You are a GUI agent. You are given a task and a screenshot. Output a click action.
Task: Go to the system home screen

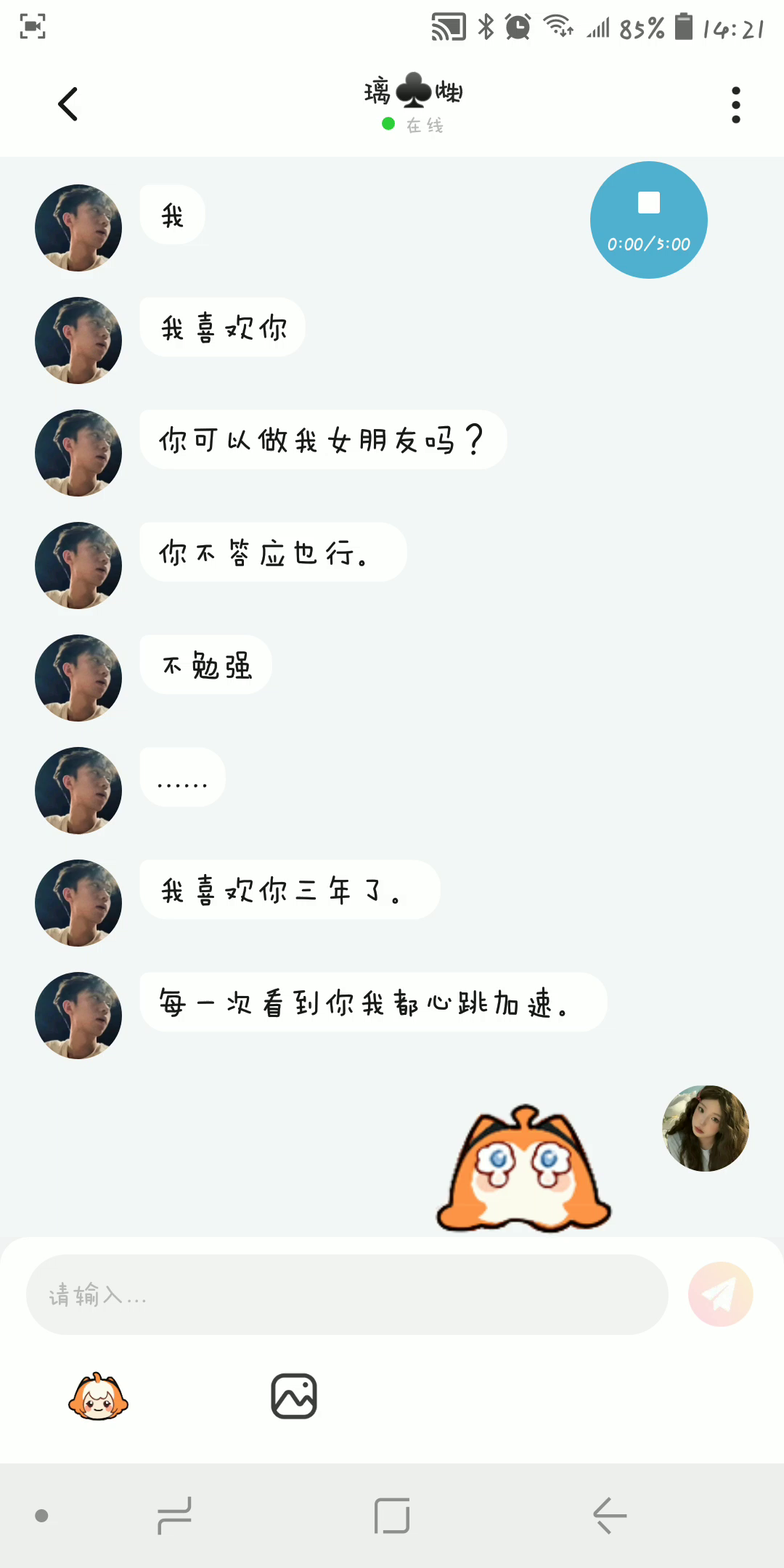point(392,1516)
